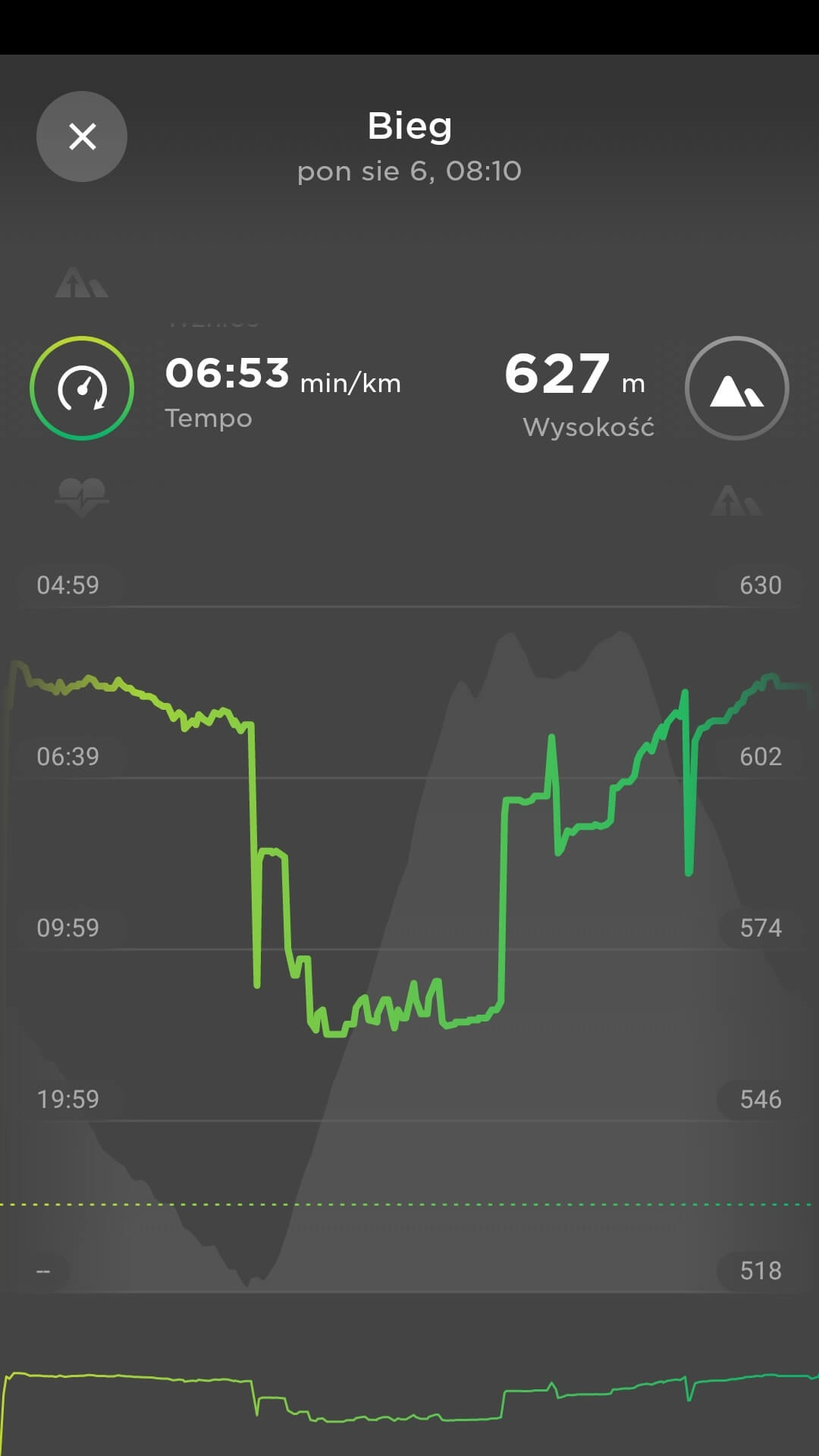Close the Bieg activity graph
Screen dimensions: 819x1456
pos(82,136)
